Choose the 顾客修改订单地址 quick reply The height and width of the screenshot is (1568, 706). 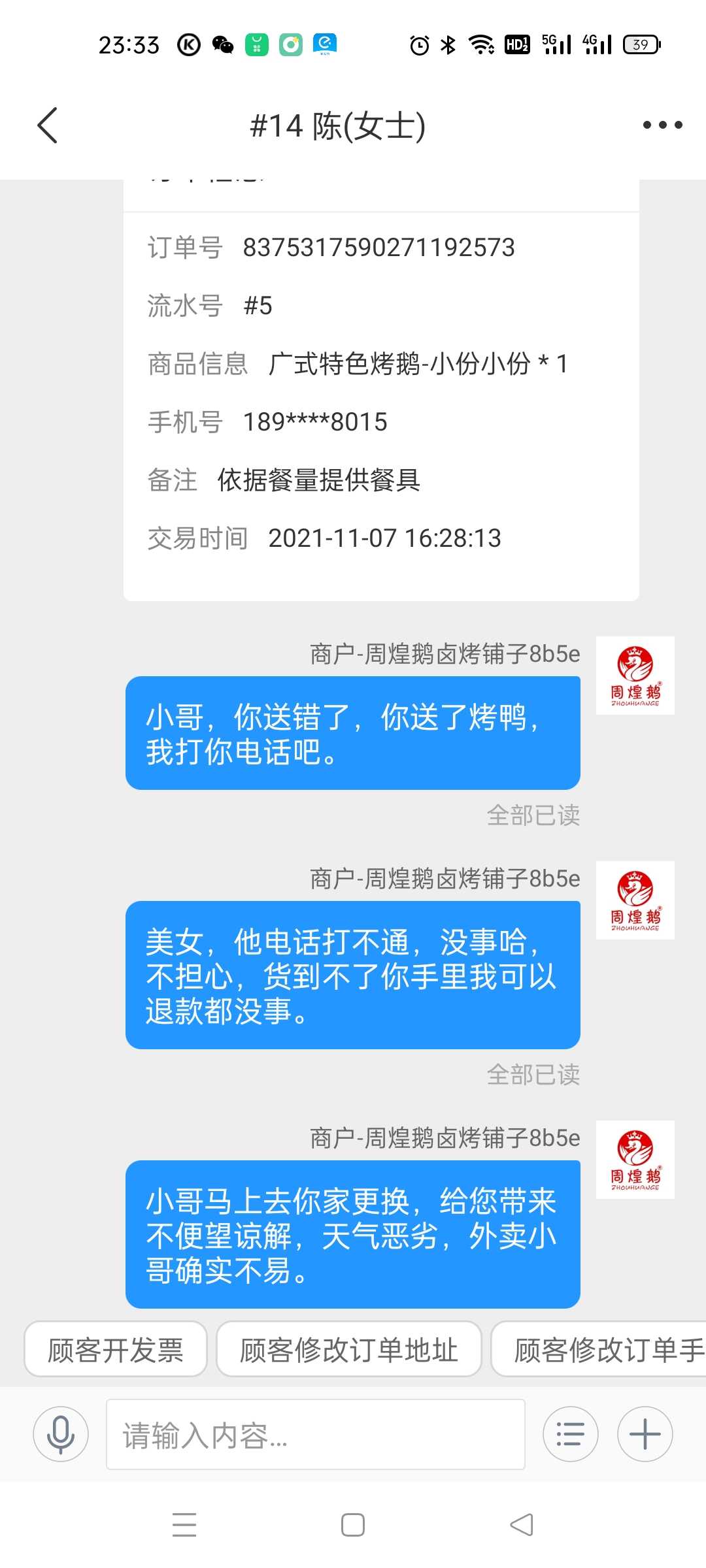[348, 1350]
